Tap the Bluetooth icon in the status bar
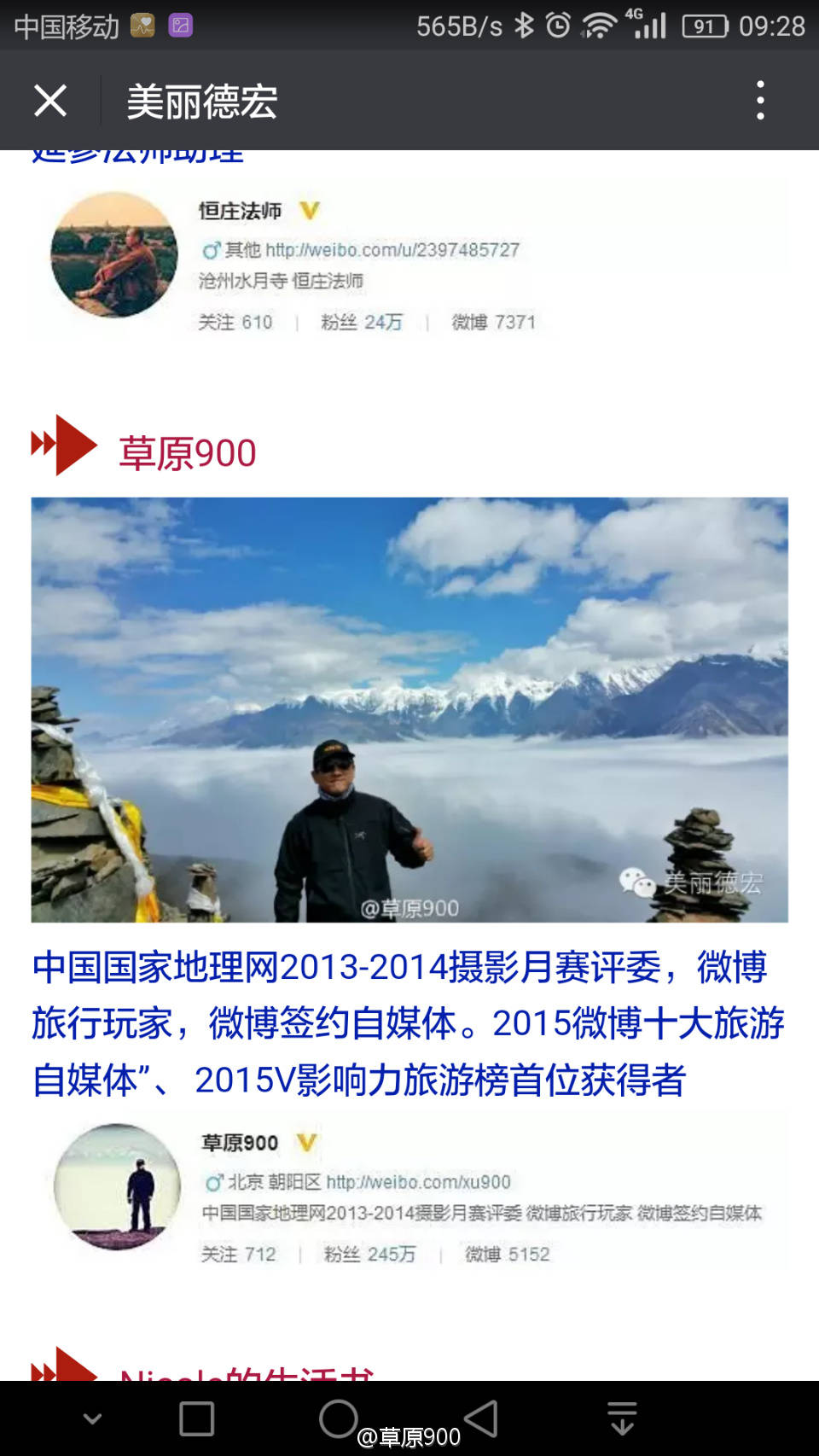Screen dimensions: 819x1456 (x=523, y=26)
